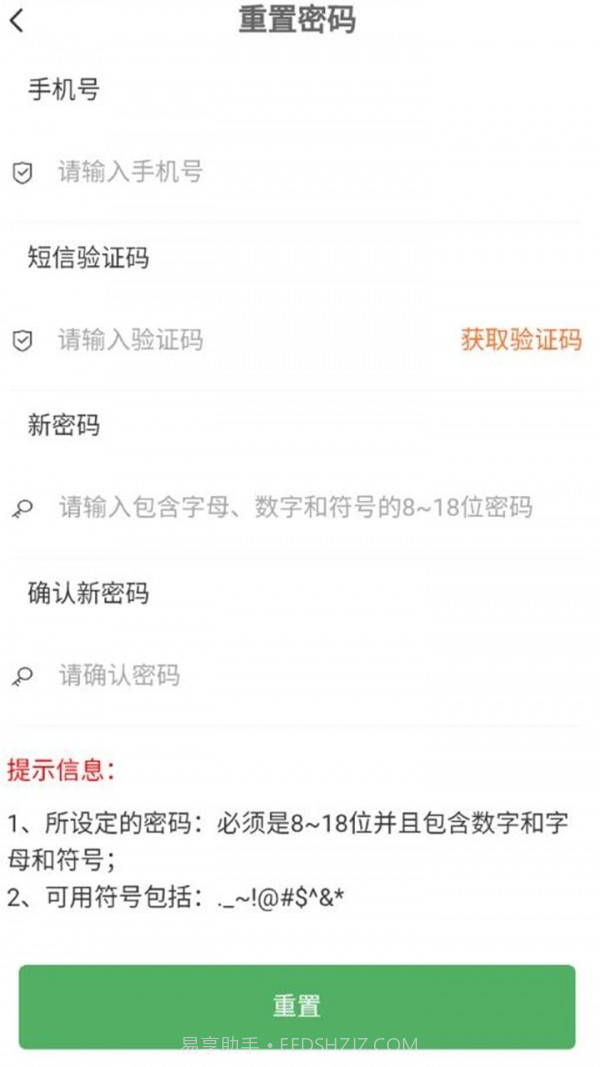600x1067 pixels.
Task: Tap the green 重置 button
Action: [x=297, y=1005]
